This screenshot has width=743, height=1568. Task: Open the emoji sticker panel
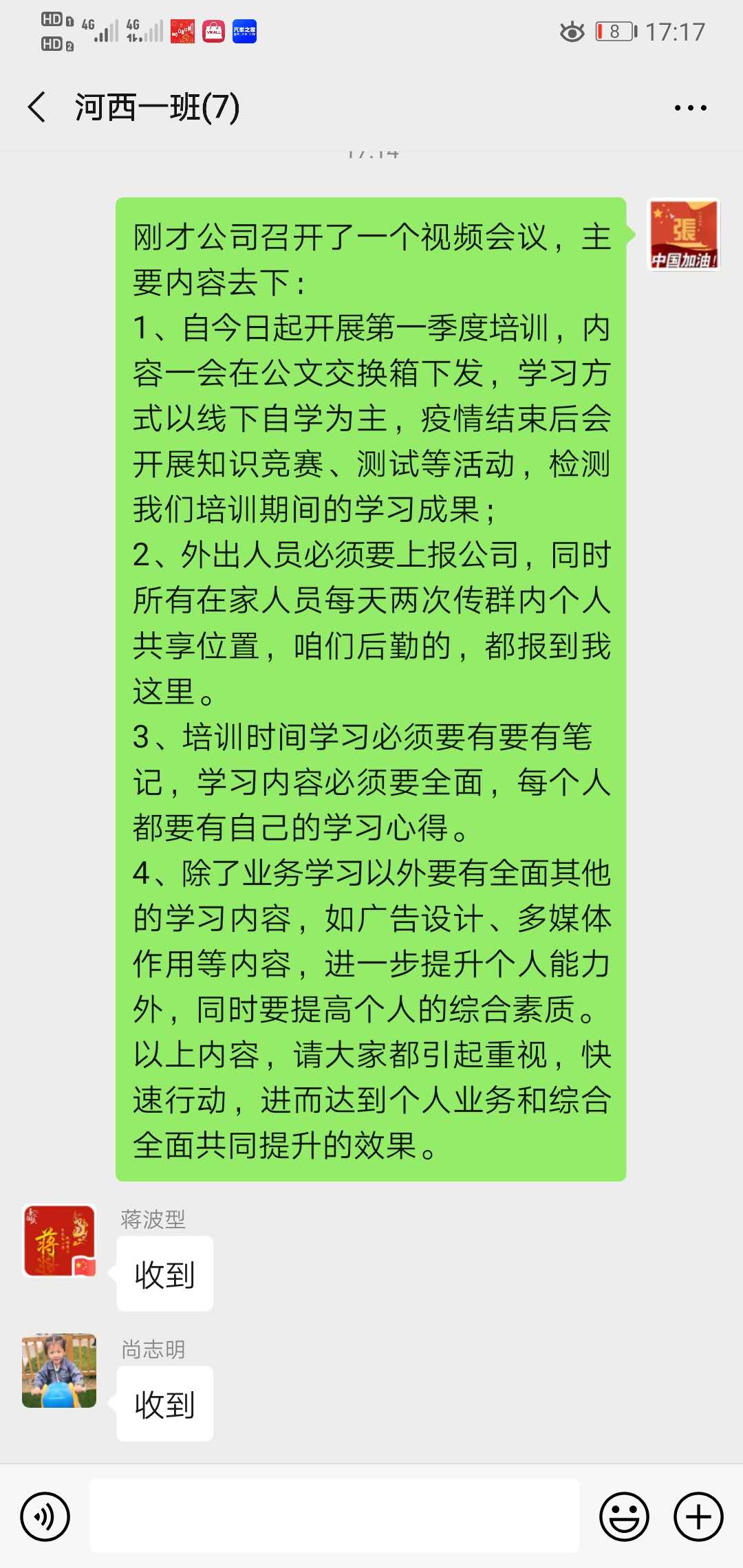tap(624, 1516)
